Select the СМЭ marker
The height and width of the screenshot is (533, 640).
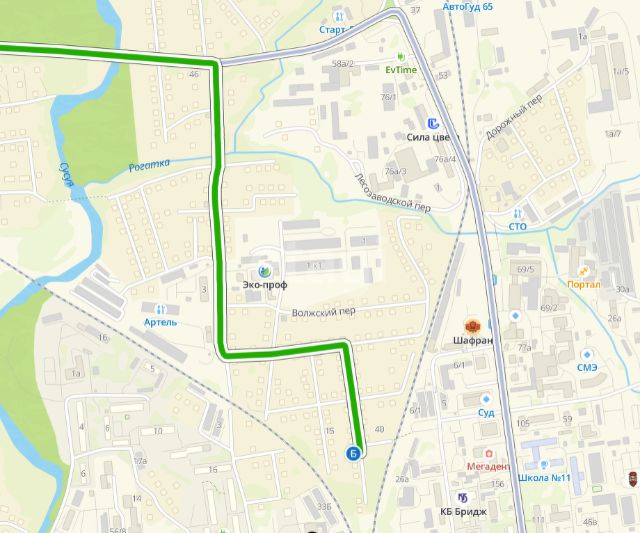click(587, 354)
